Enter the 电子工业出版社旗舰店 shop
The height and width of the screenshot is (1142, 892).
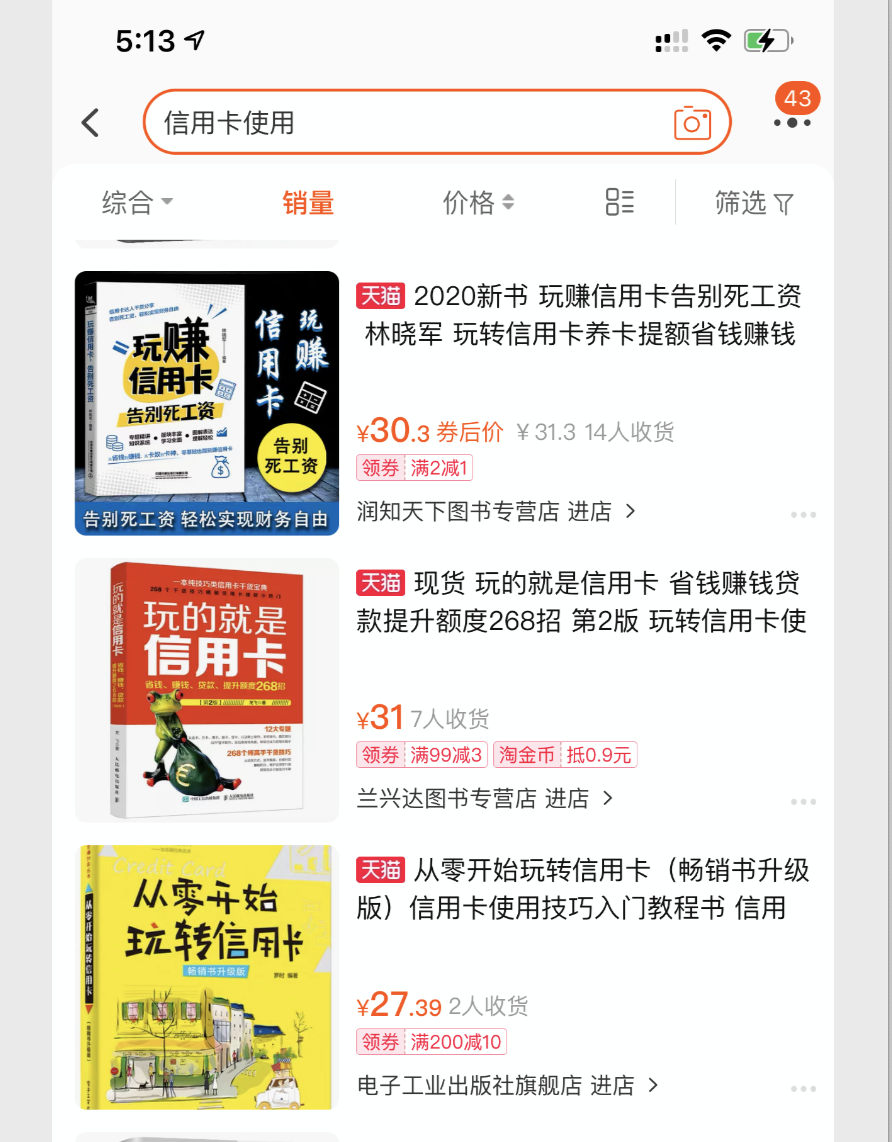coord(508,1086)
